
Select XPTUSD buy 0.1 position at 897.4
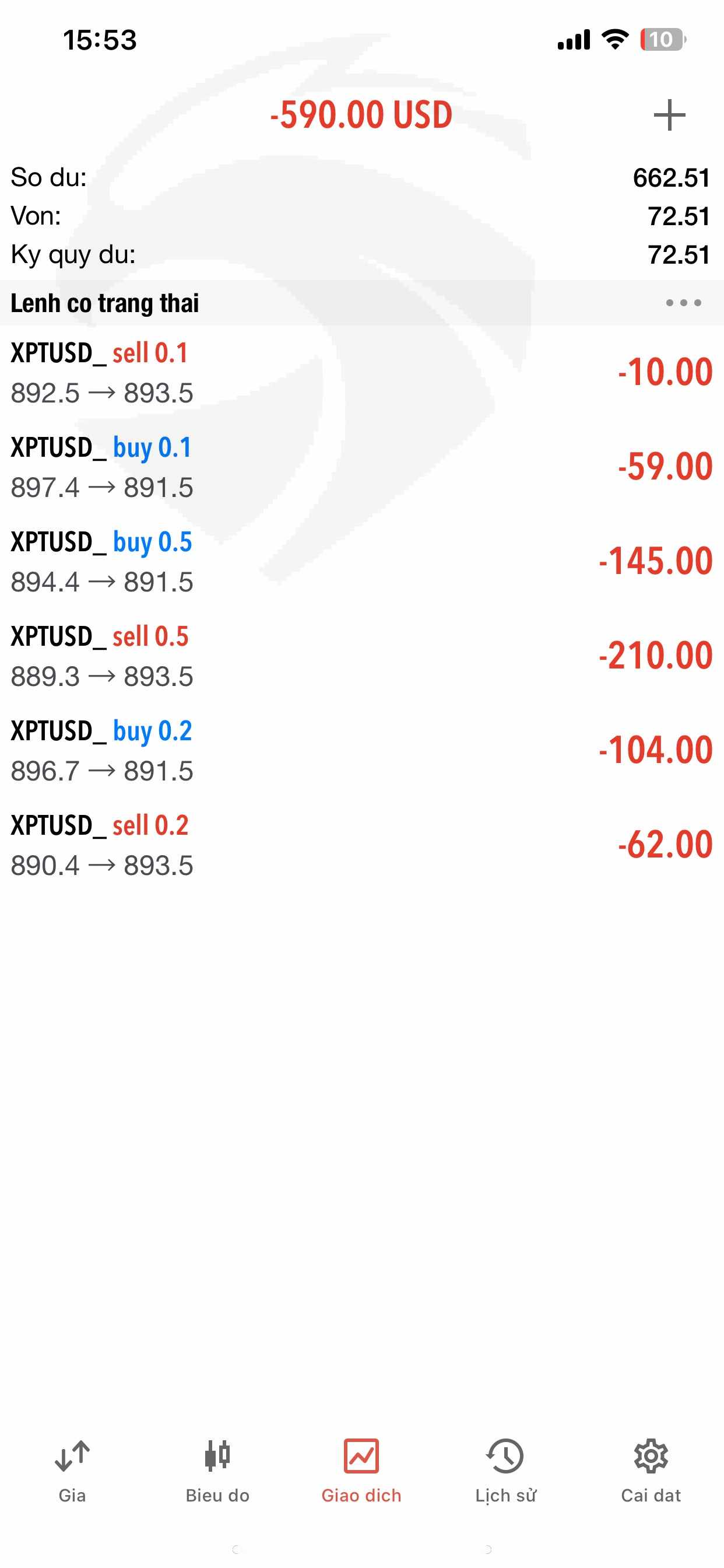click(x=361, y=467)
